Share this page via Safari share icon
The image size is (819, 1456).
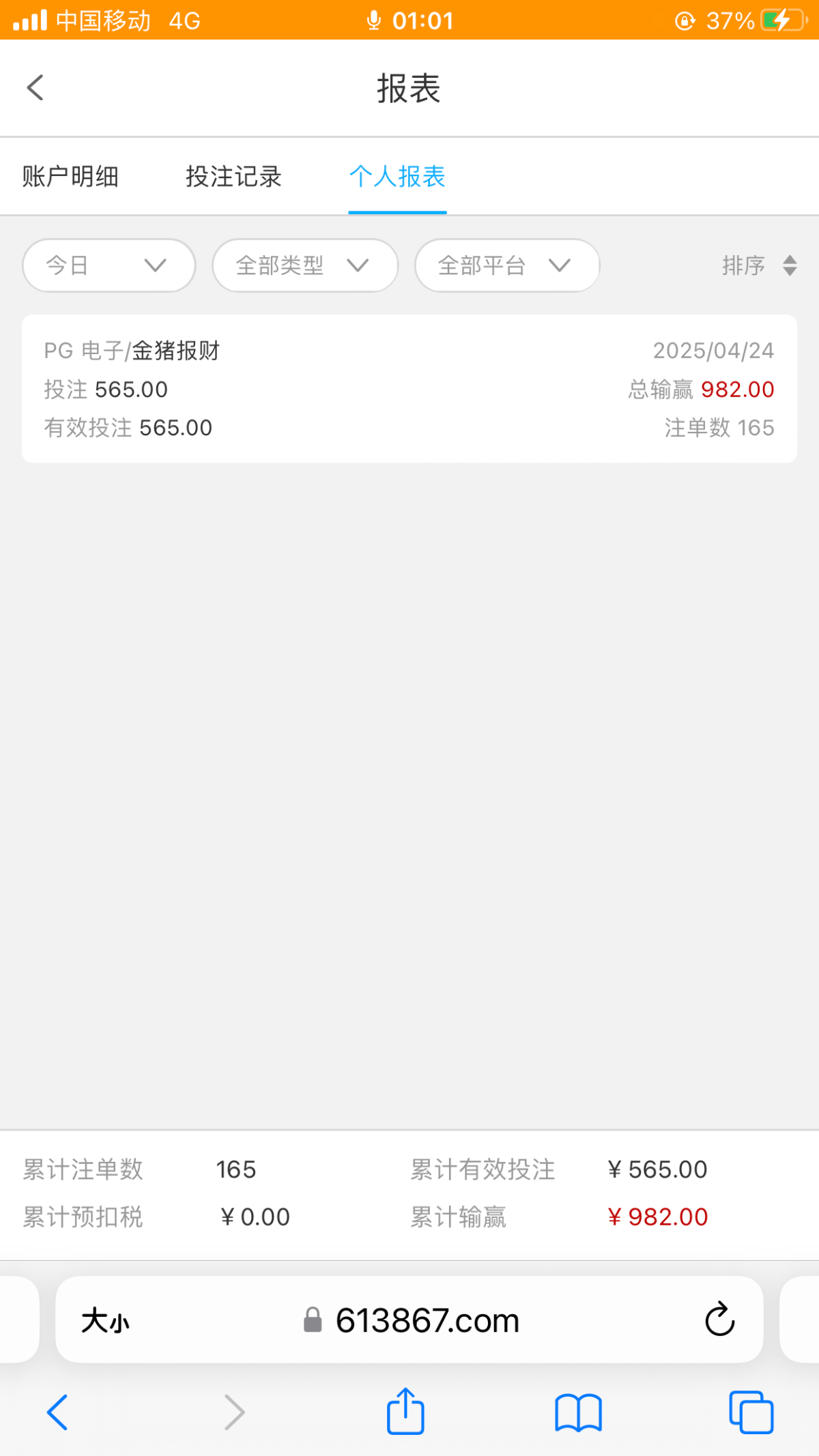click(405, 1411)
